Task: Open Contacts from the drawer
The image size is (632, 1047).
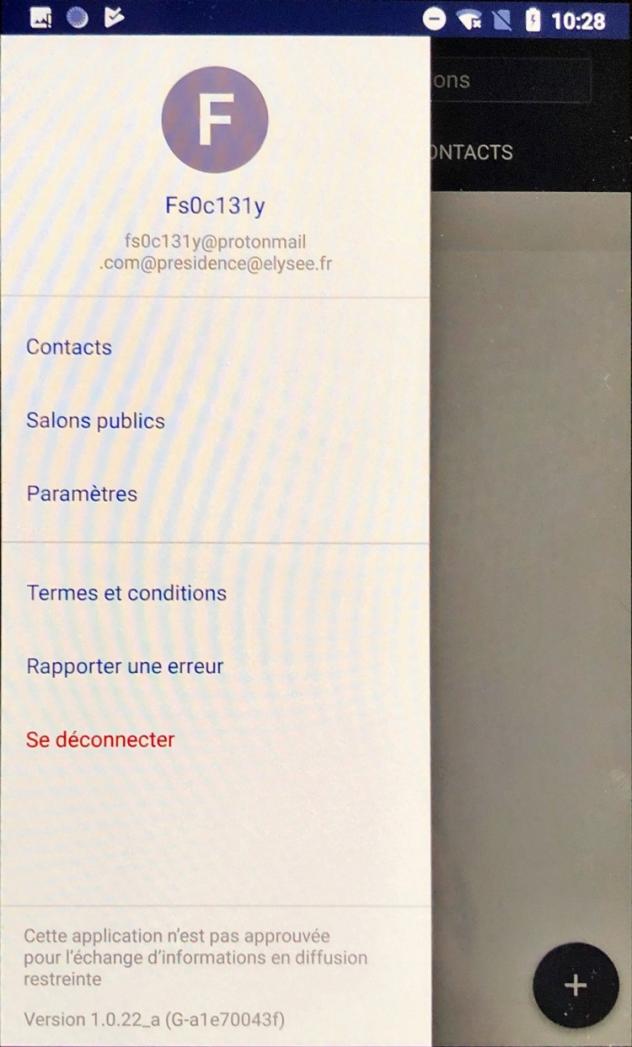Action: [69, 347]
